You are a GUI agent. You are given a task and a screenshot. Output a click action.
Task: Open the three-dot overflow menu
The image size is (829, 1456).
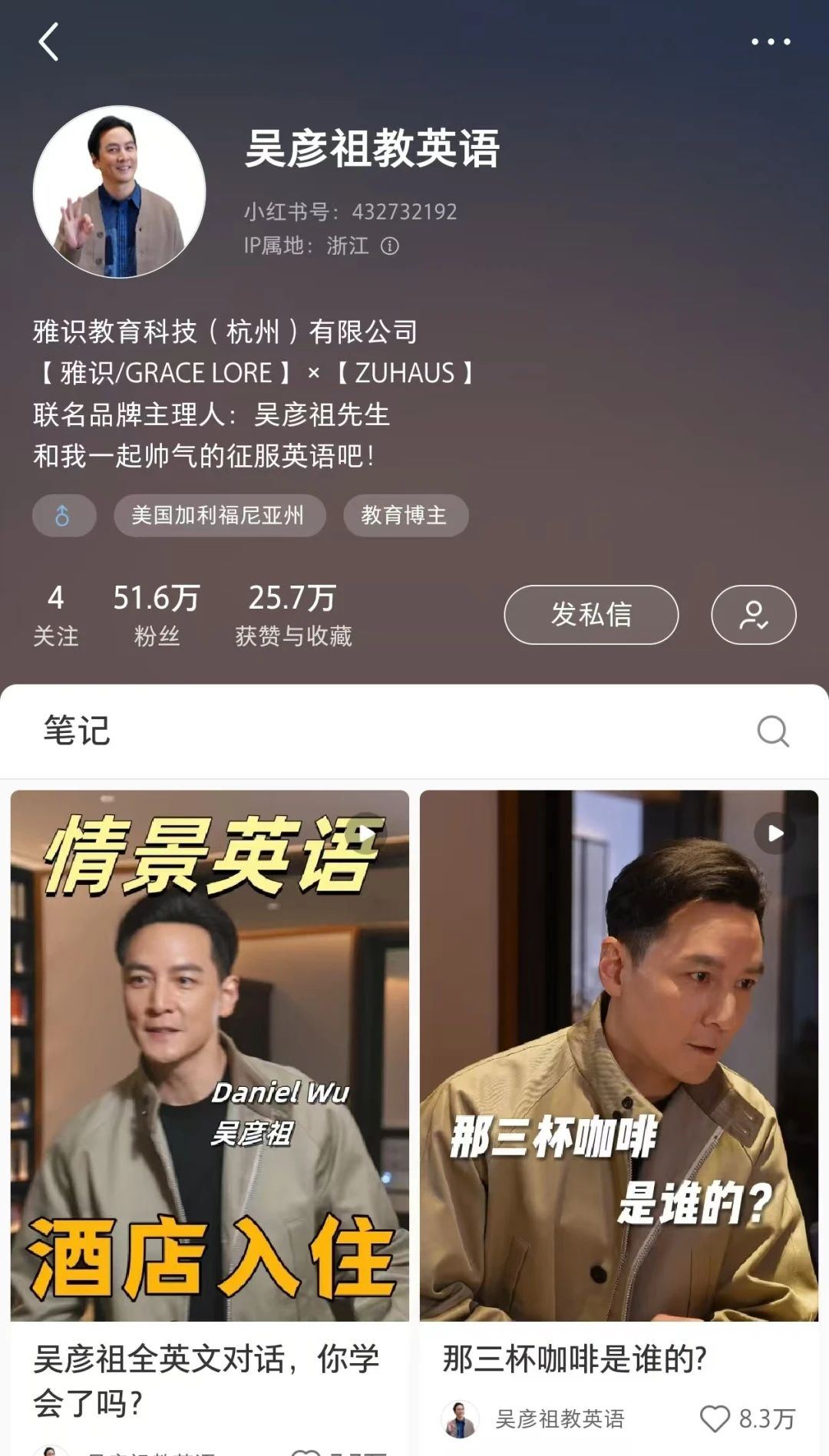(770, 42)
